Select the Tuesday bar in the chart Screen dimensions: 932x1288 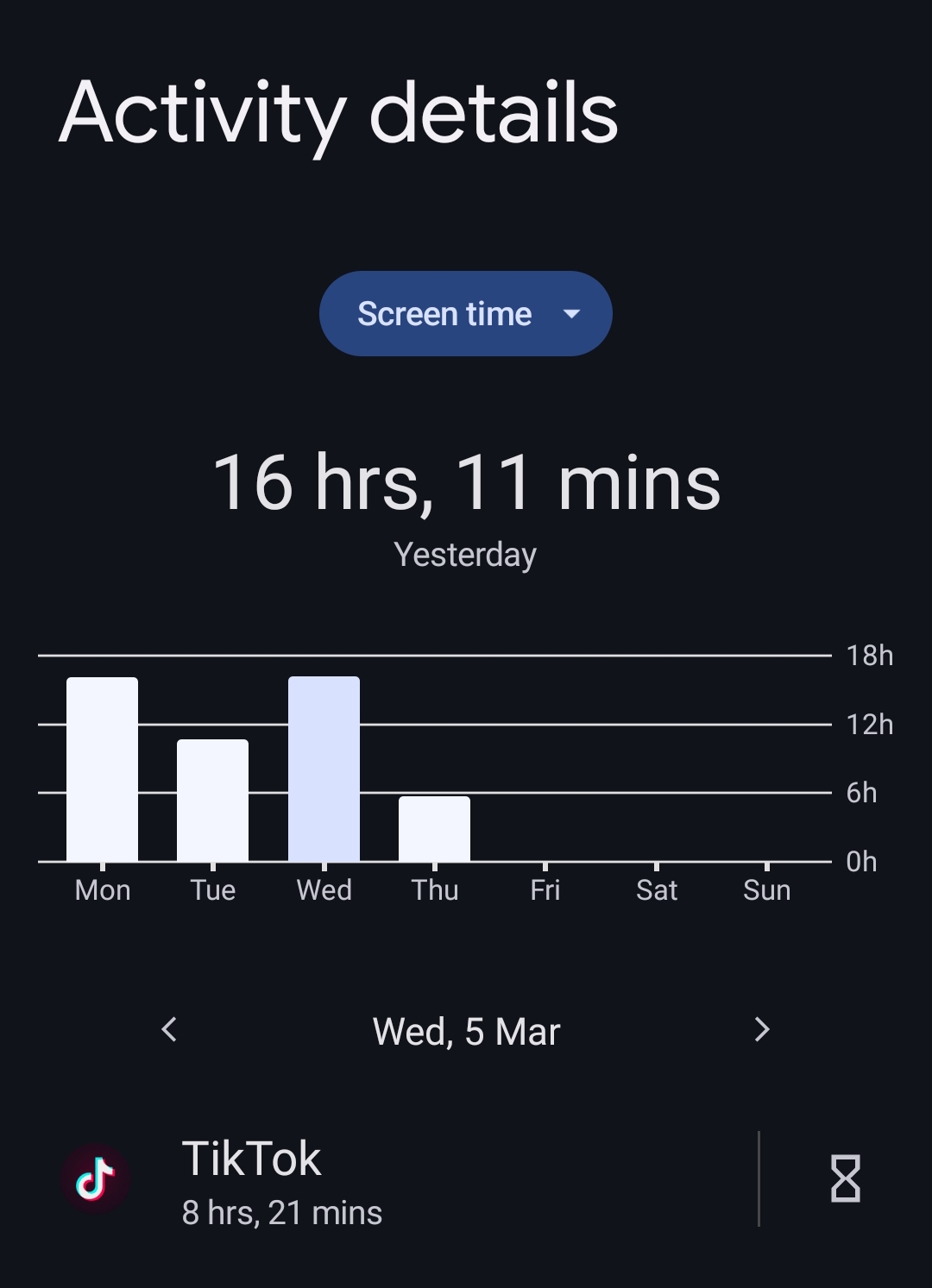coord(212,801)
